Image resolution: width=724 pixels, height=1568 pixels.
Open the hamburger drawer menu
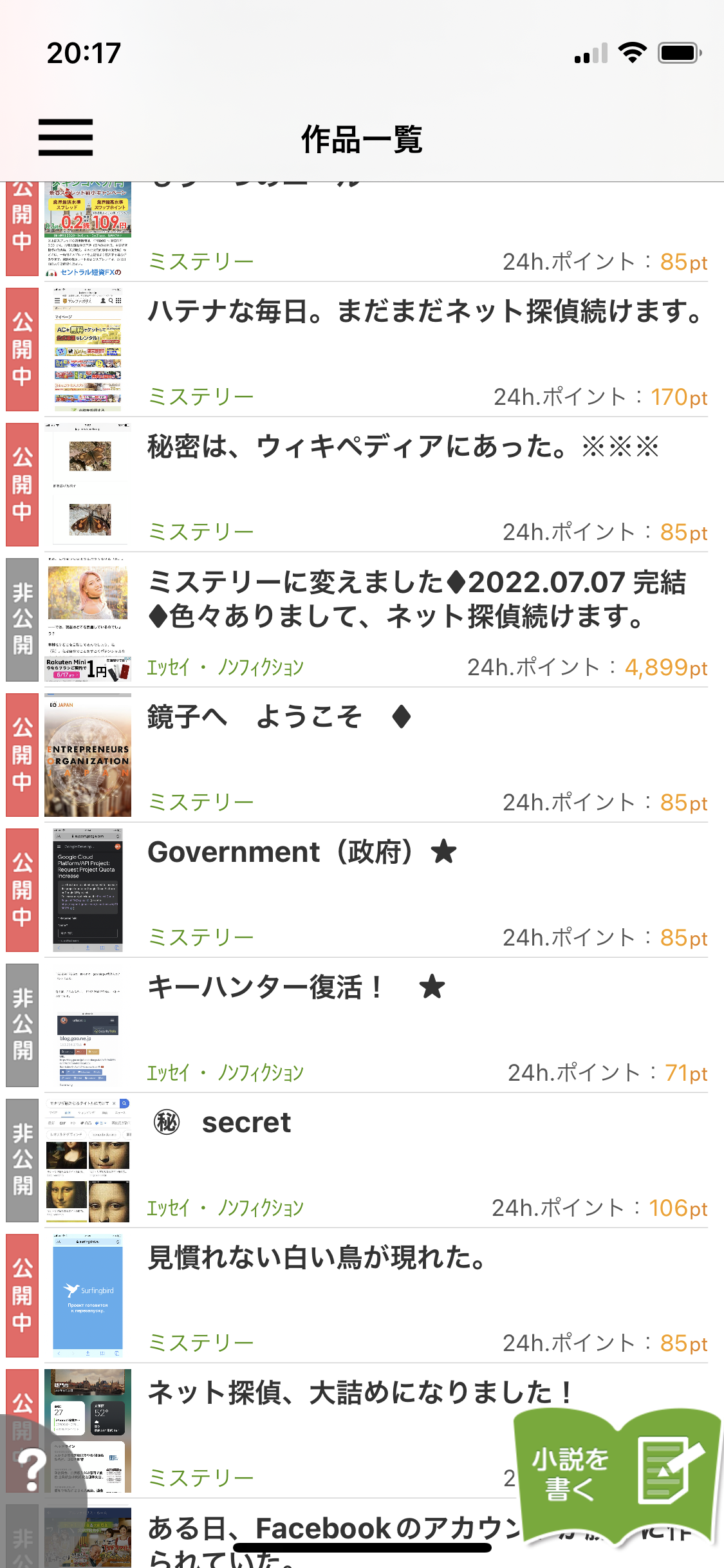[x=65, y=137]
